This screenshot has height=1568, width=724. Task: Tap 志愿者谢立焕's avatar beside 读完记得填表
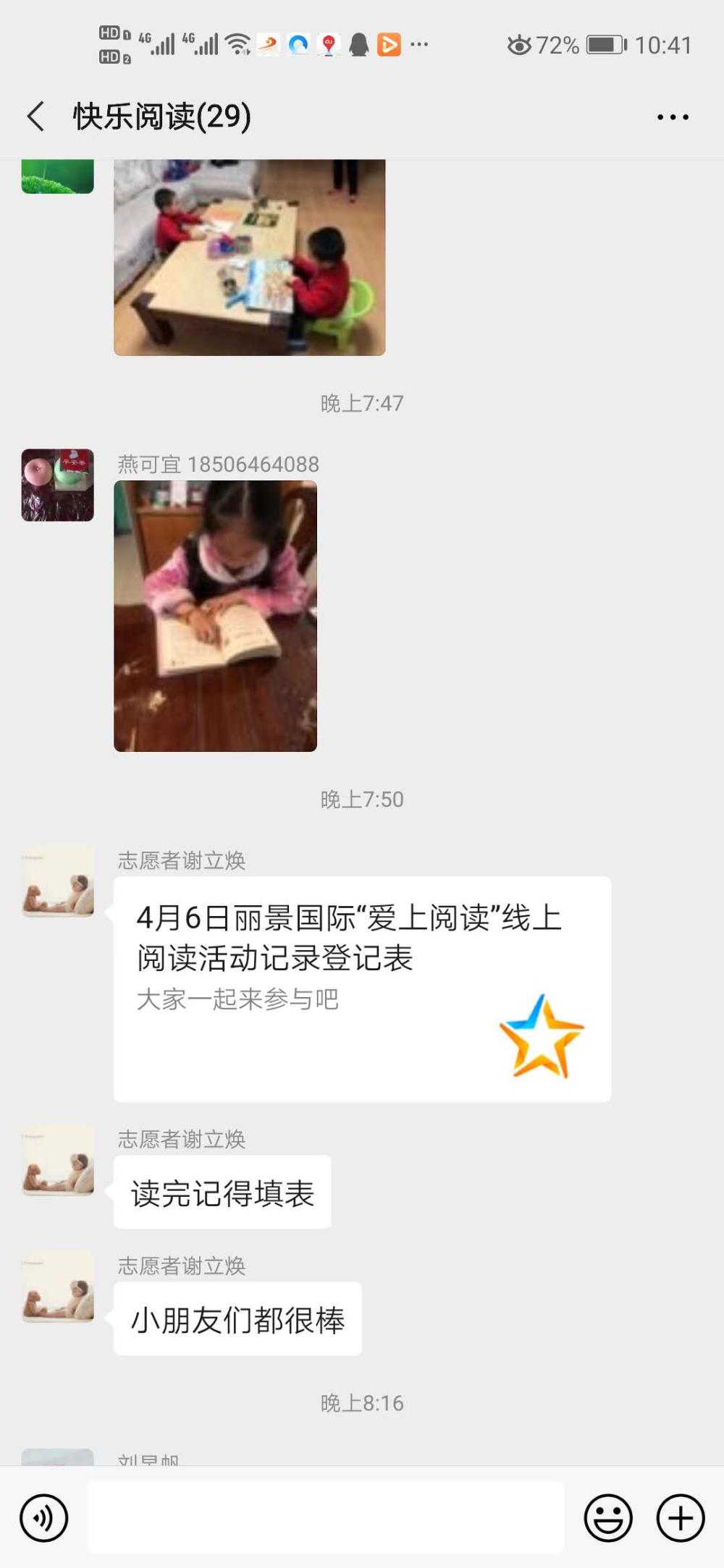(57, 1160)
